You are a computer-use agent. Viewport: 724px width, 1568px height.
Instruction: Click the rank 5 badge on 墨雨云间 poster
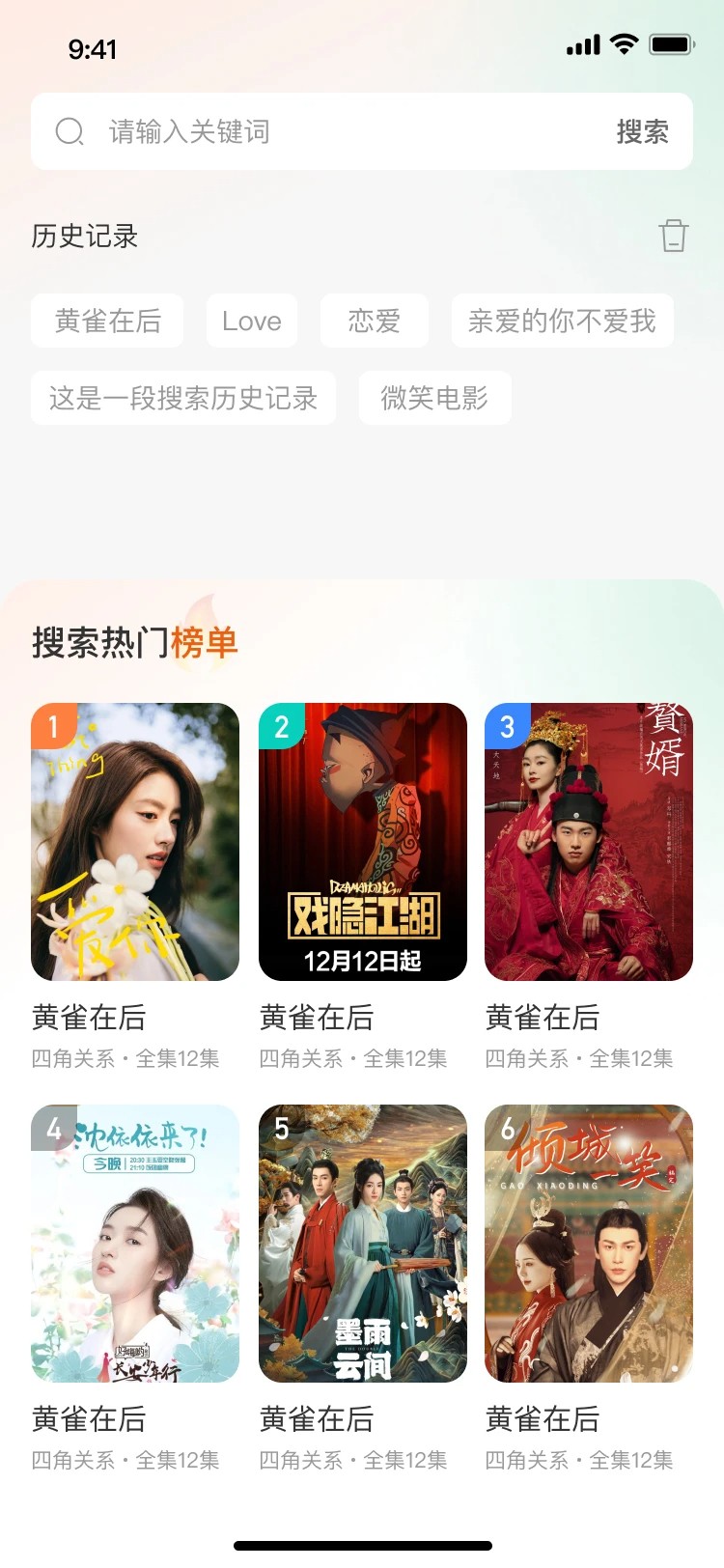tap(279, 1130)
